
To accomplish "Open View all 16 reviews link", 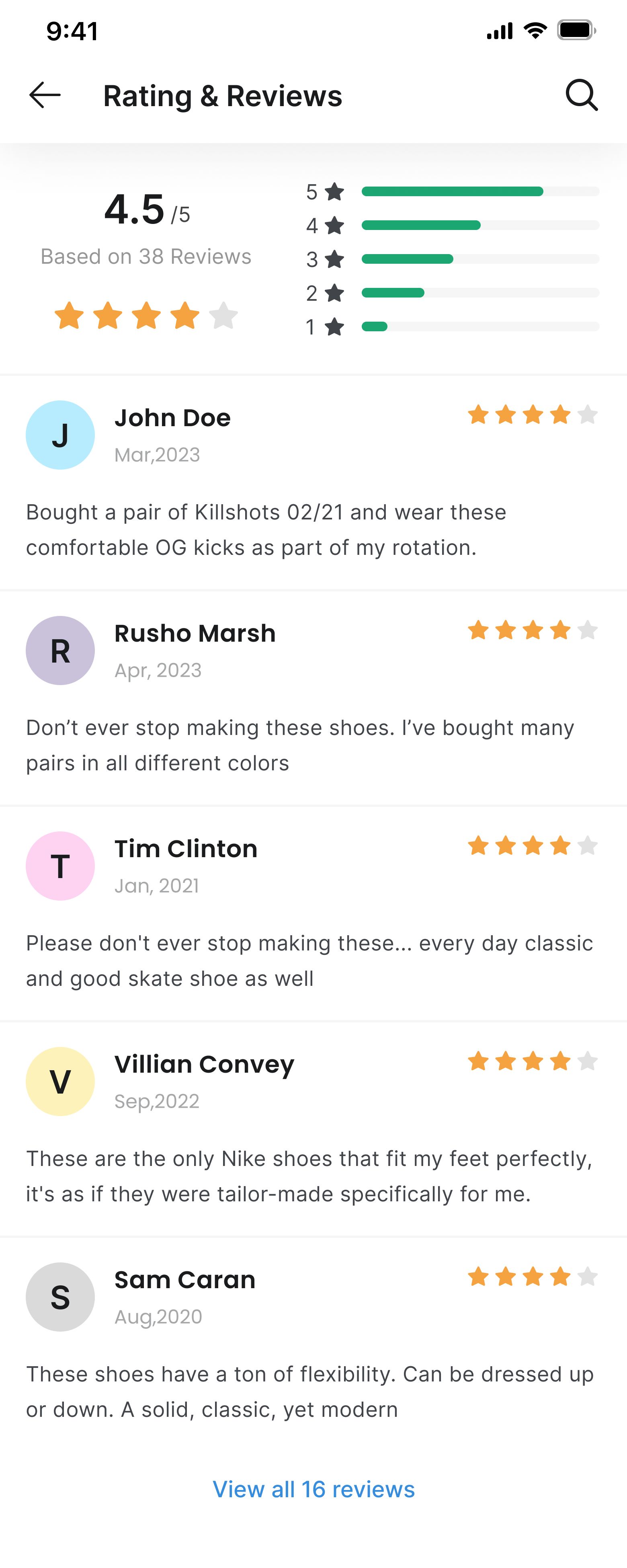I will tap(313, 1490).
